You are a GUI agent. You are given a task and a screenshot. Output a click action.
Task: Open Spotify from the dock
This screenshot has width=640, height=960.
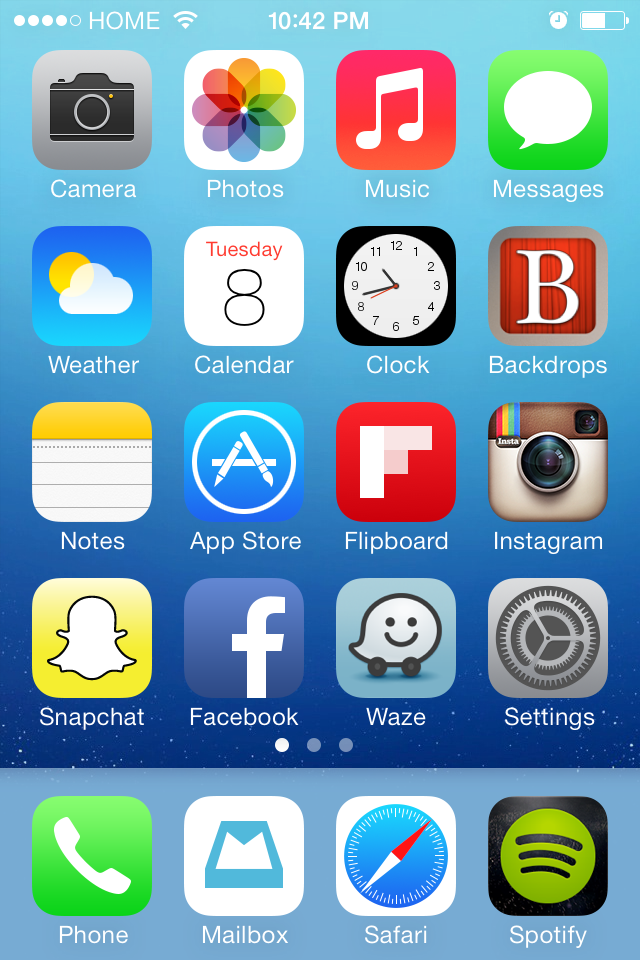click(x=548, y=856)
